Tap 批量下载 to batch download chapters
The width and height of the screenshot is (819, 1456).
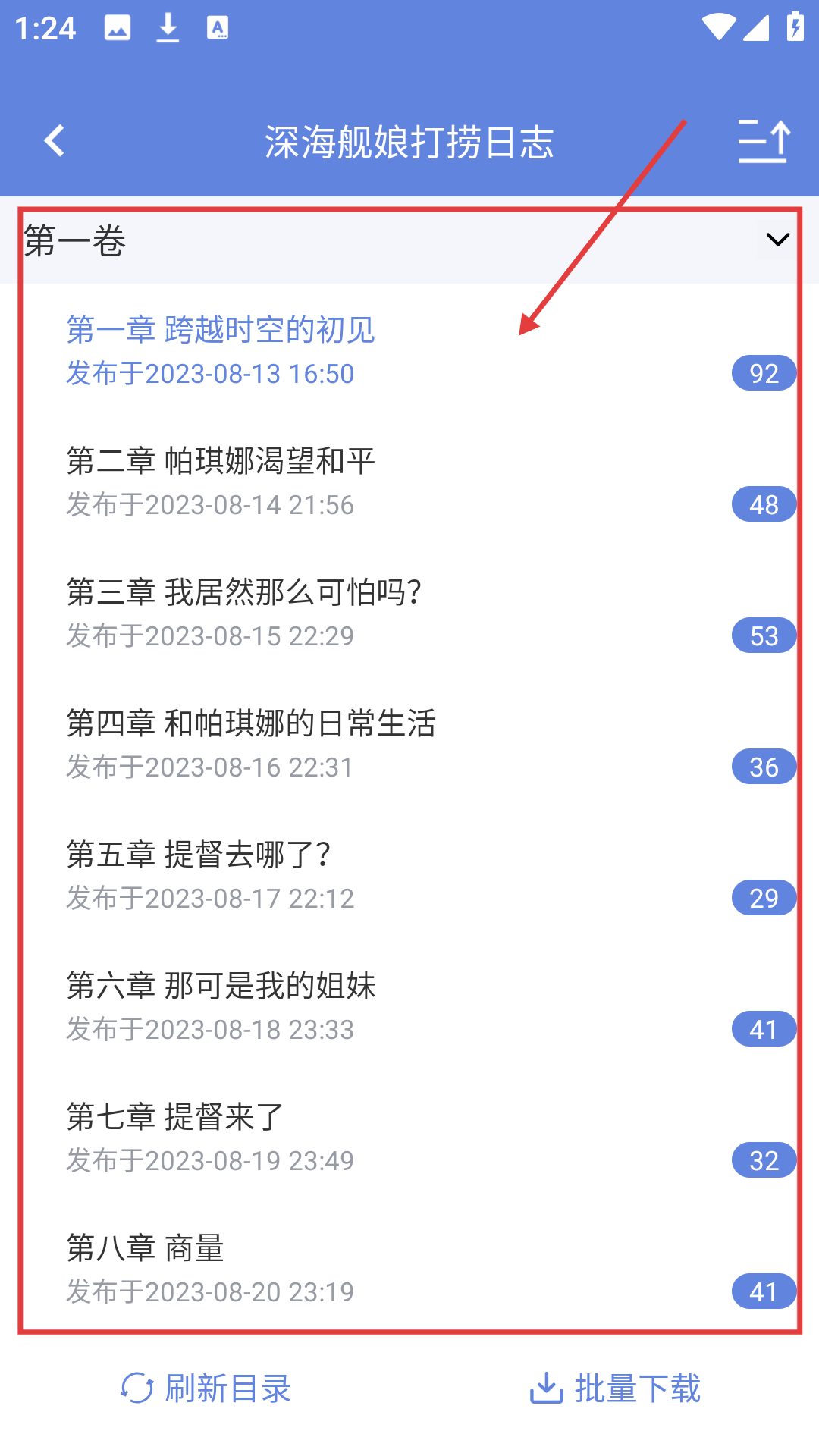[615, 1389]
